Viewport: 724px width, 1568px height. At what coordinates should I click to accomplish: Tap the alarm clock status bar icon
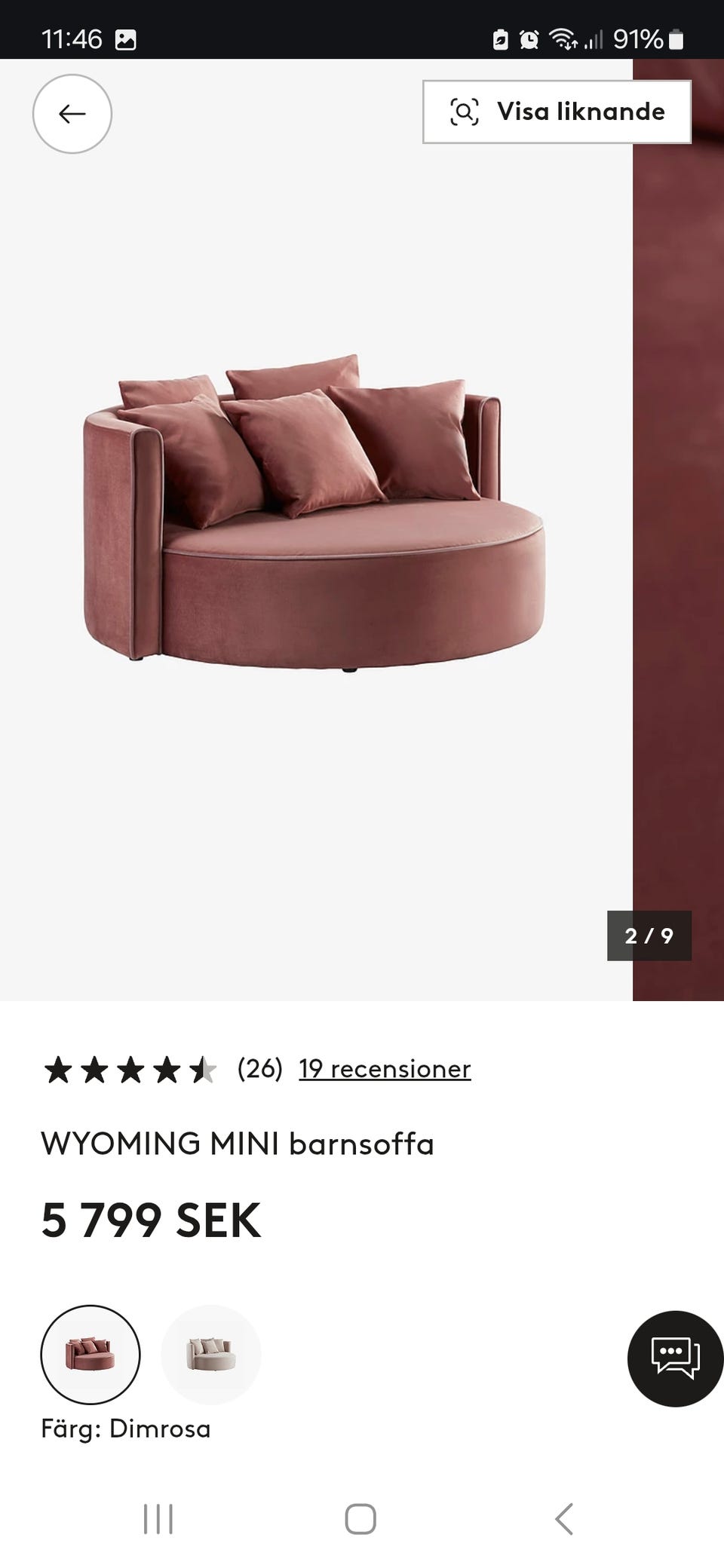pyautogui.click(x=530, y=38)
